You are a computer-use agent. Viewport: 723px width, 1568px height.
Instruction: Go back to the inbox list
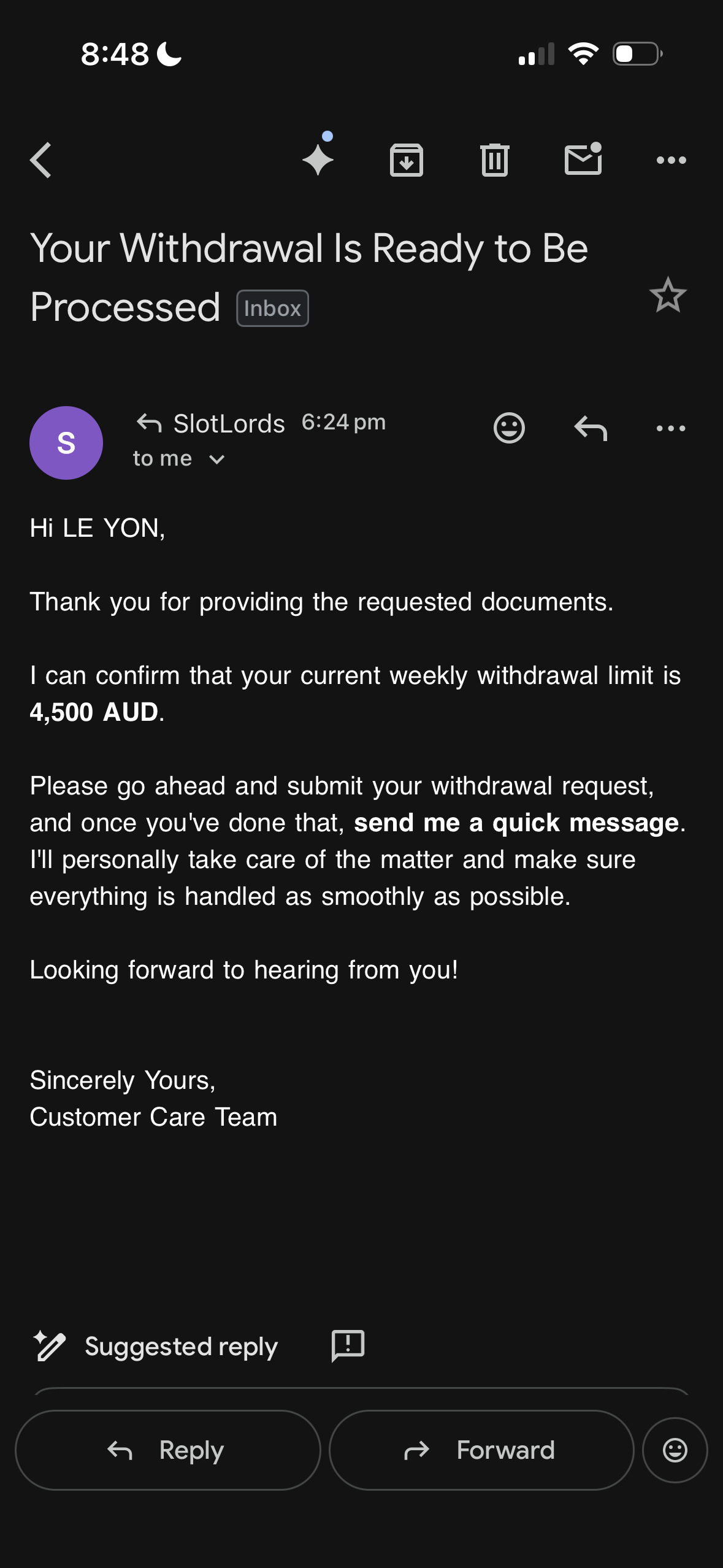click(x=40, y=160)
